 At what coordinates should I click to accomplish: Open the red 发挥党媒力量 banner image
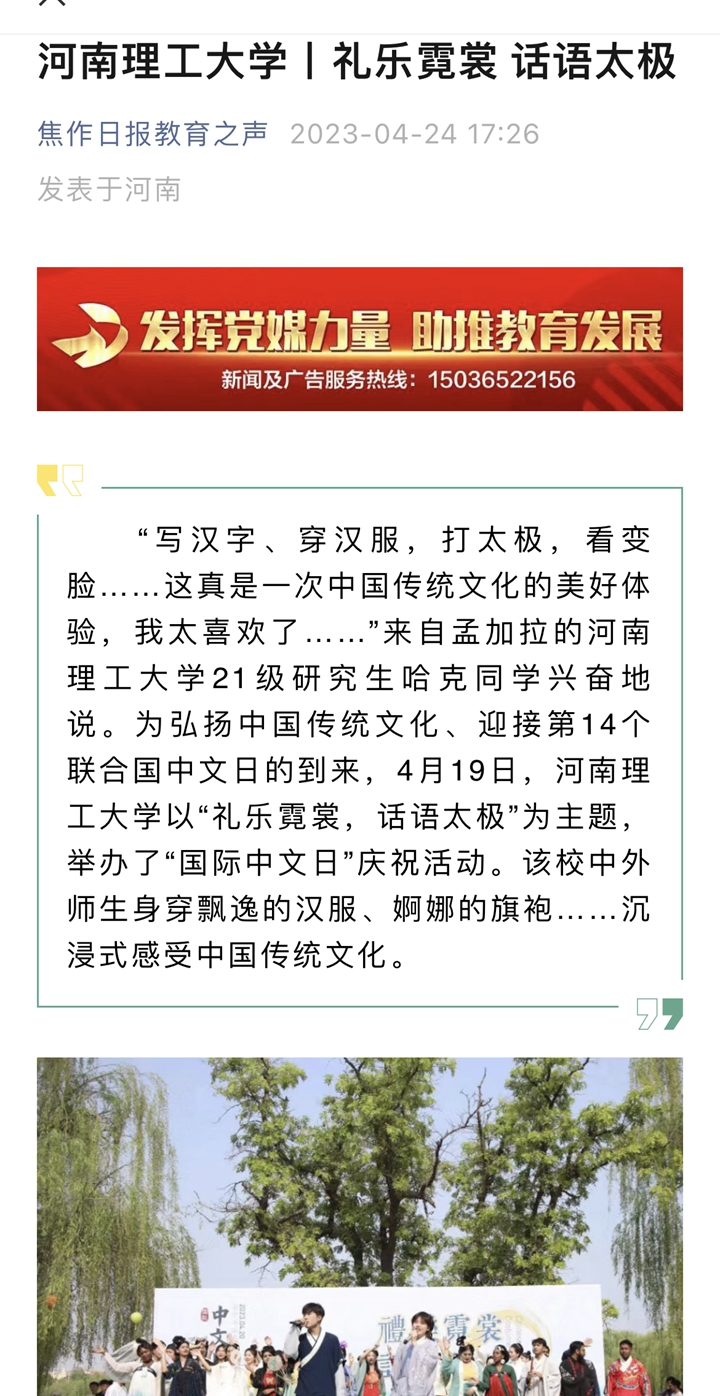pyautogui.click(x=360, y=339)
